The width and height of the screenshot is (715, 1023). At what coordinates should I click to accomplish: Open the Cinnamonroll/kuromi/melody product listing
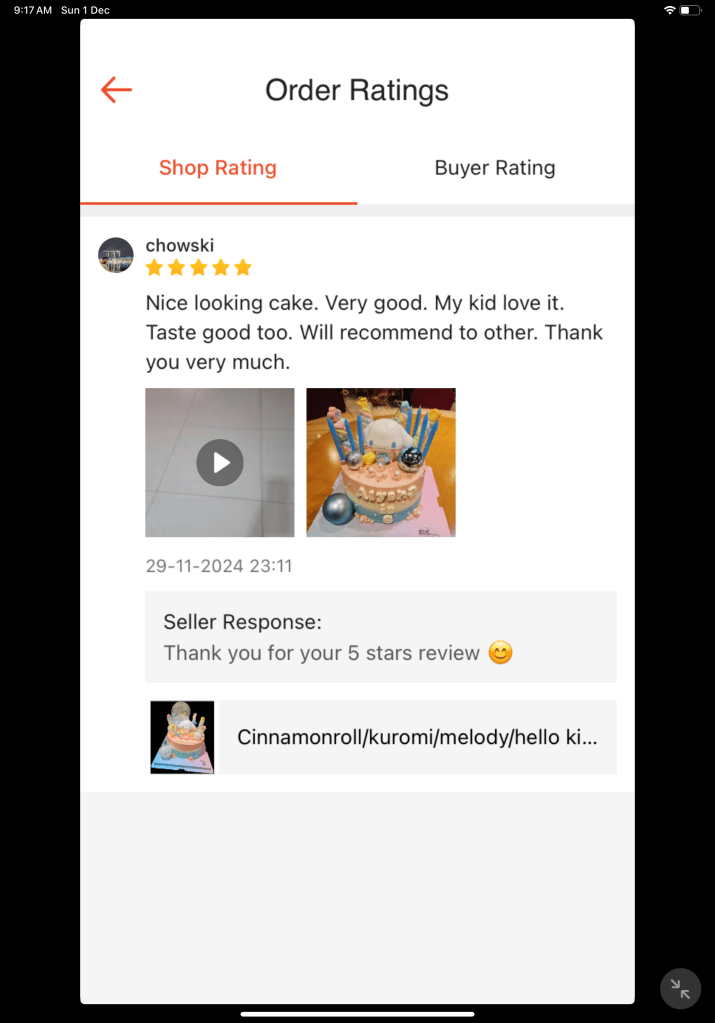pos(416,738)
